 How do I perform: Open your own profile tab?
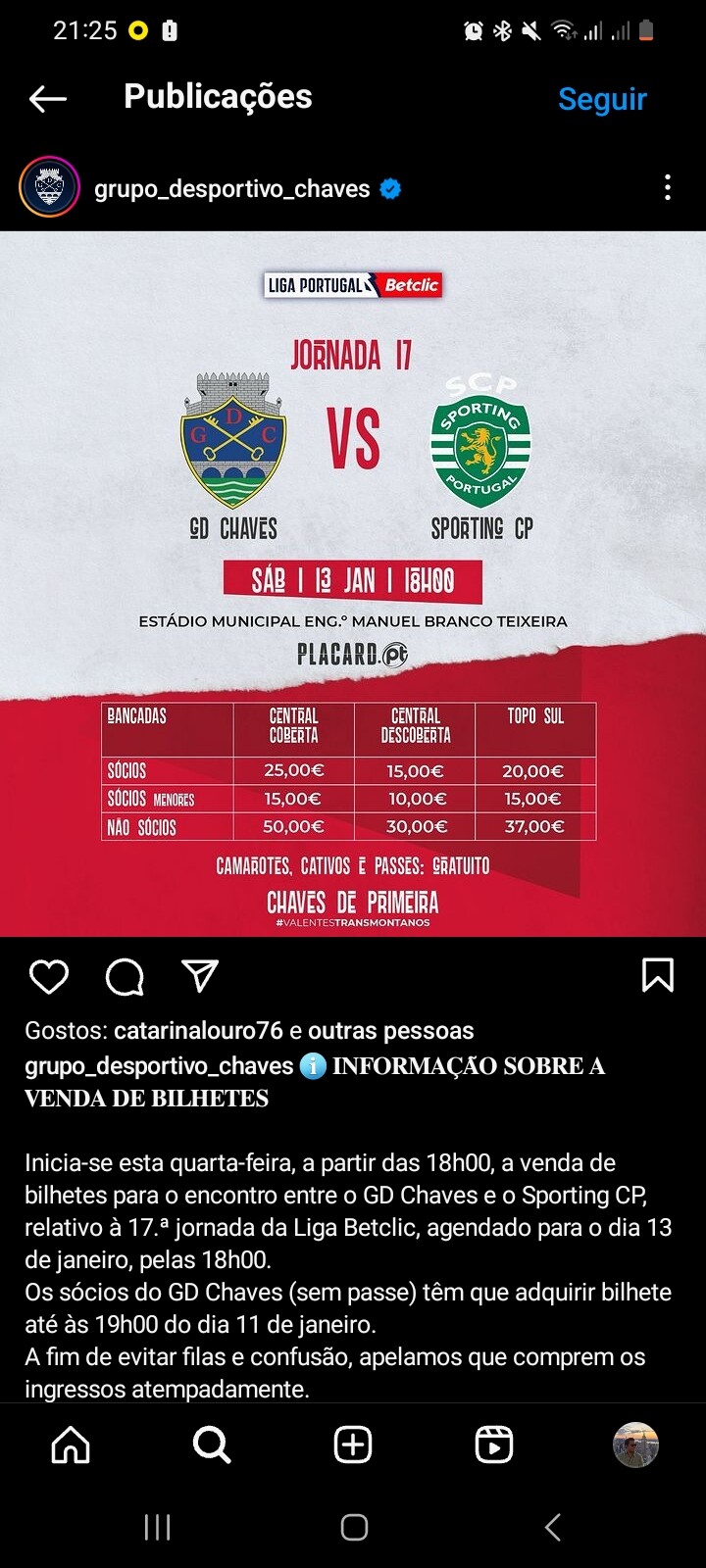click(635, 1445)
